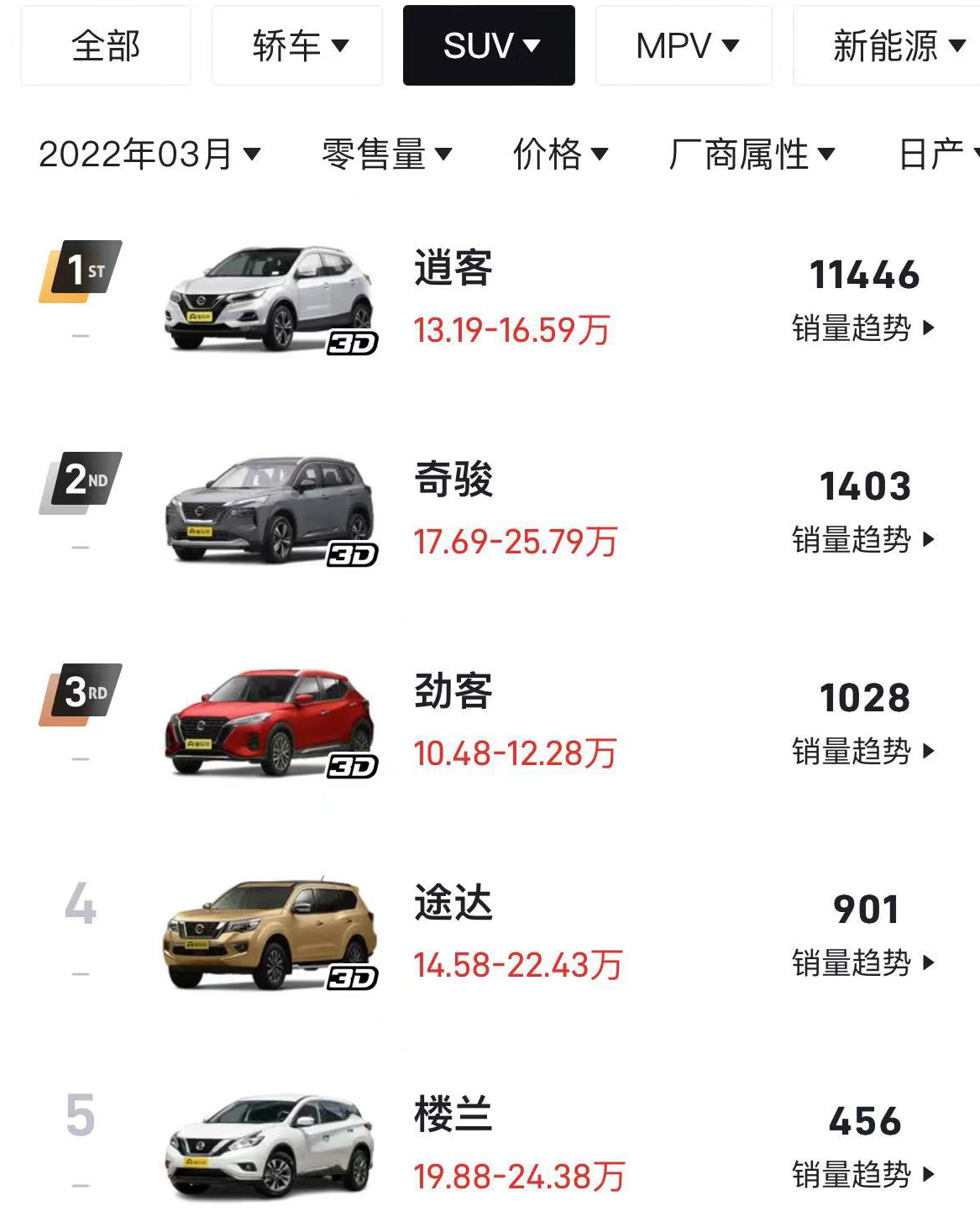View 销量趋势 for 劲客
980x1227 pixels.
pyautogui.click(x=862, y=752)
